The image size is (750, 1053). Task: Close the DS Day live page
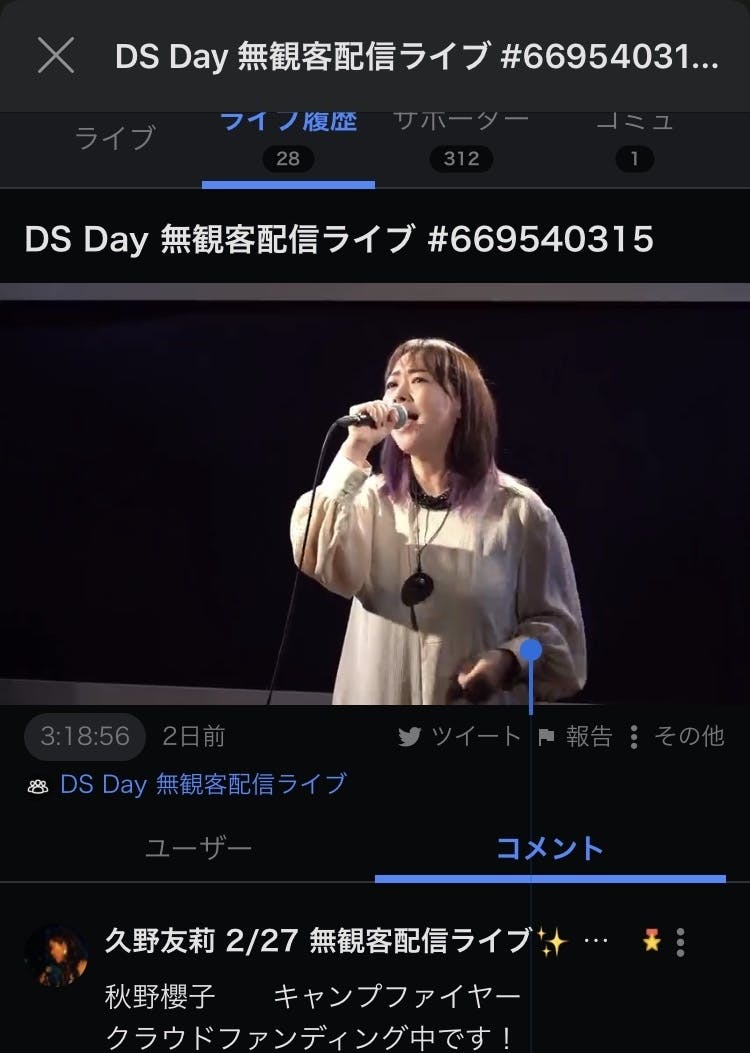(56, 56)
